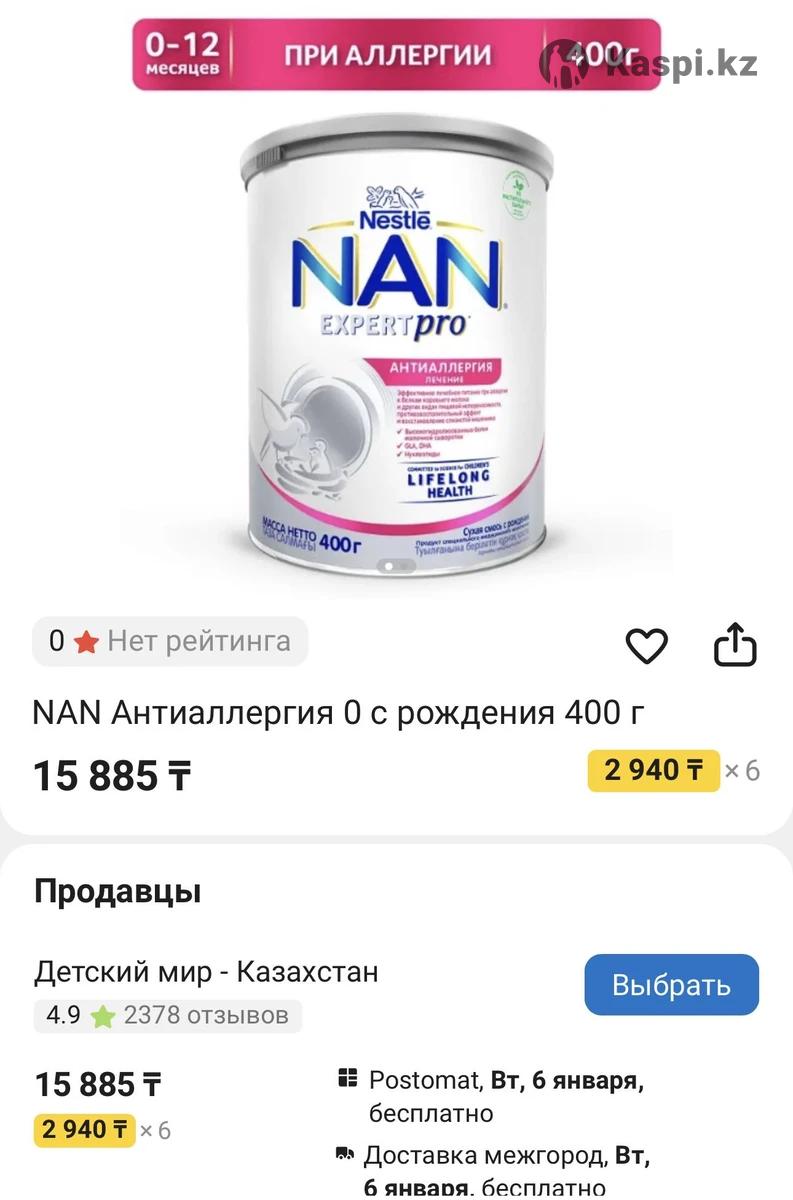Open the rating chip 'Нет рейтинга'

point(171,641)
